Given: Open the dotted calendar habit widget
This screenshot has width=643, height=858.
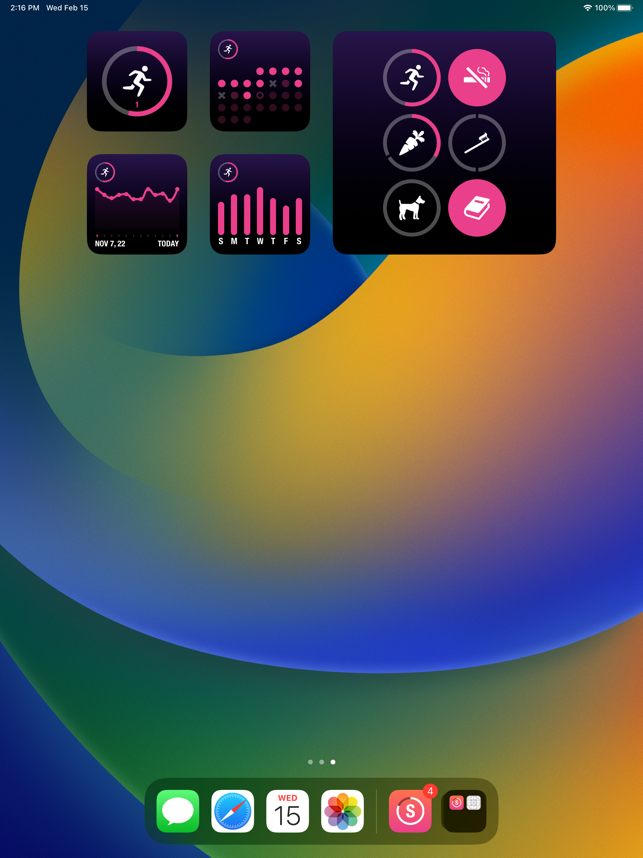Looking at the screenshot, I should [x=260, y=81].
